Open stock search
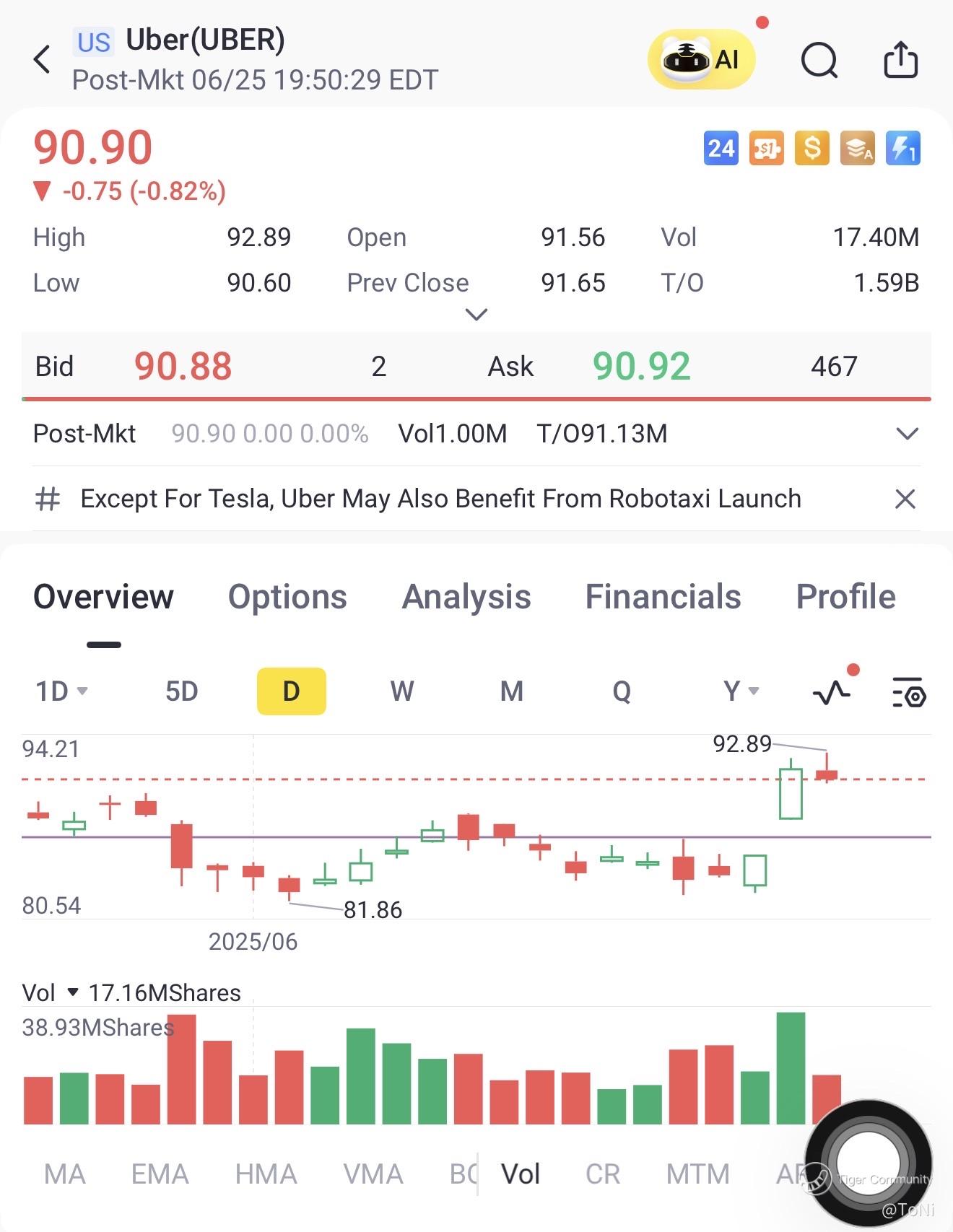Image resolution: width=953 pixels, height=1232 pixels. (x=819, y=59)
